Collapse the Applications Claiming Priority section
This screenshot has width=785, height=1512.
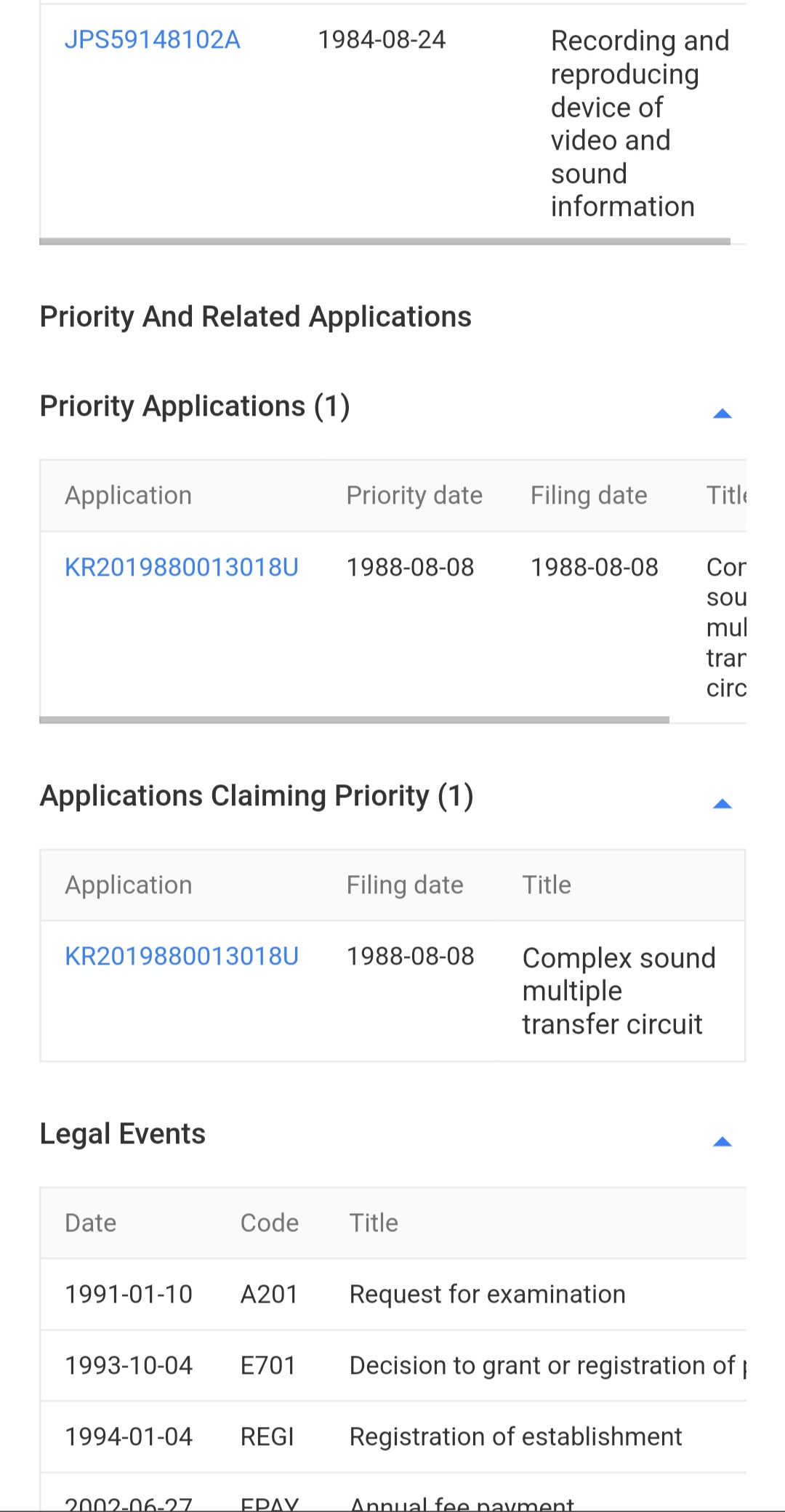pyautogui.click(x=722, y=803)
